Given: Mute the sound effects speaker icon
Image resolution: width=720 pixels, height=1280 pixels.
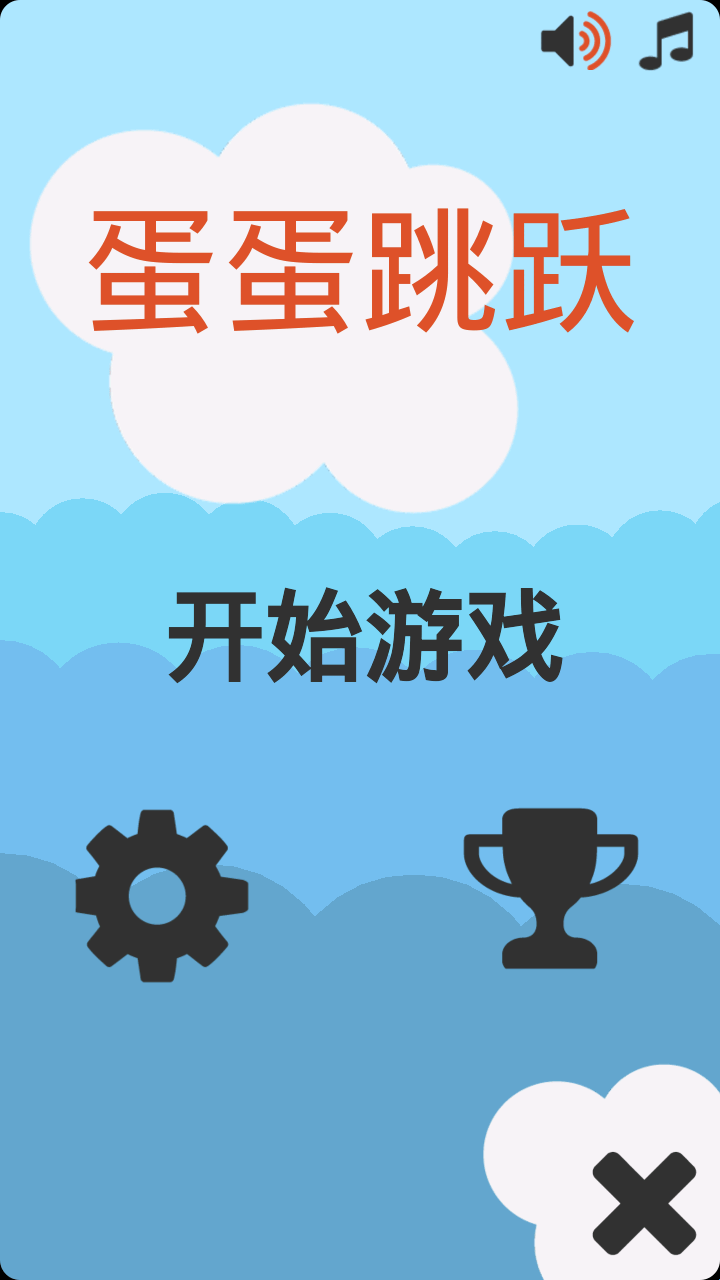Looking at the screenshot, I should click(575, 41).
